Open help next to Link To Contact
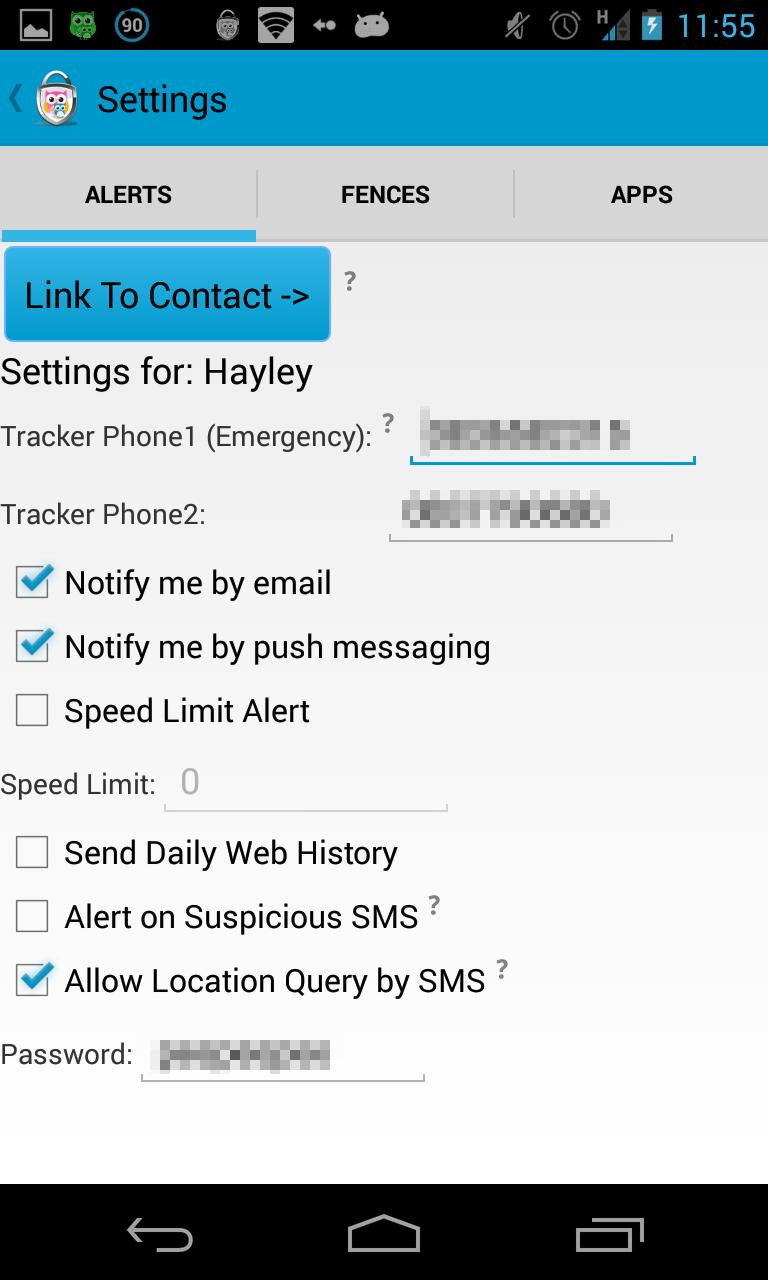Screen dimensions: 768x1280 (350, 281)
